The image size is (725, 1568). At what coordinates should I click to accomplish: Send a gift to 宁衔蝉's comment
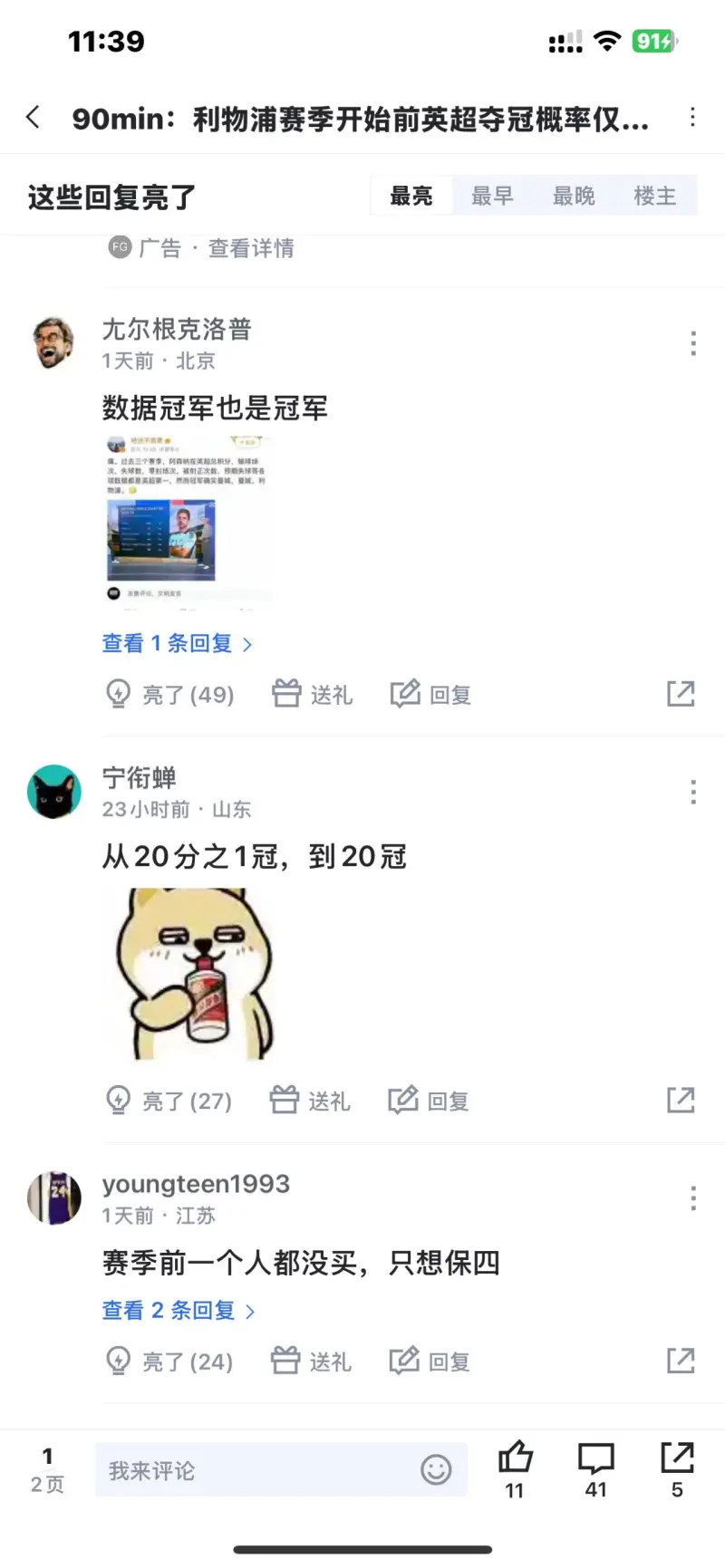coord(310,1101)
